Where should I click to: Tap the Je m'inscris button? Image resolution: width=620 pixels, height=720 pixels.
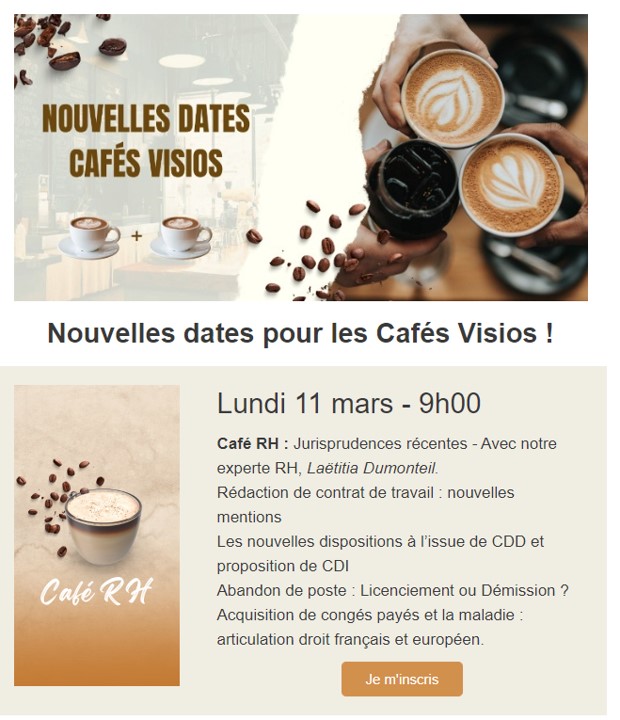(402, 679)
